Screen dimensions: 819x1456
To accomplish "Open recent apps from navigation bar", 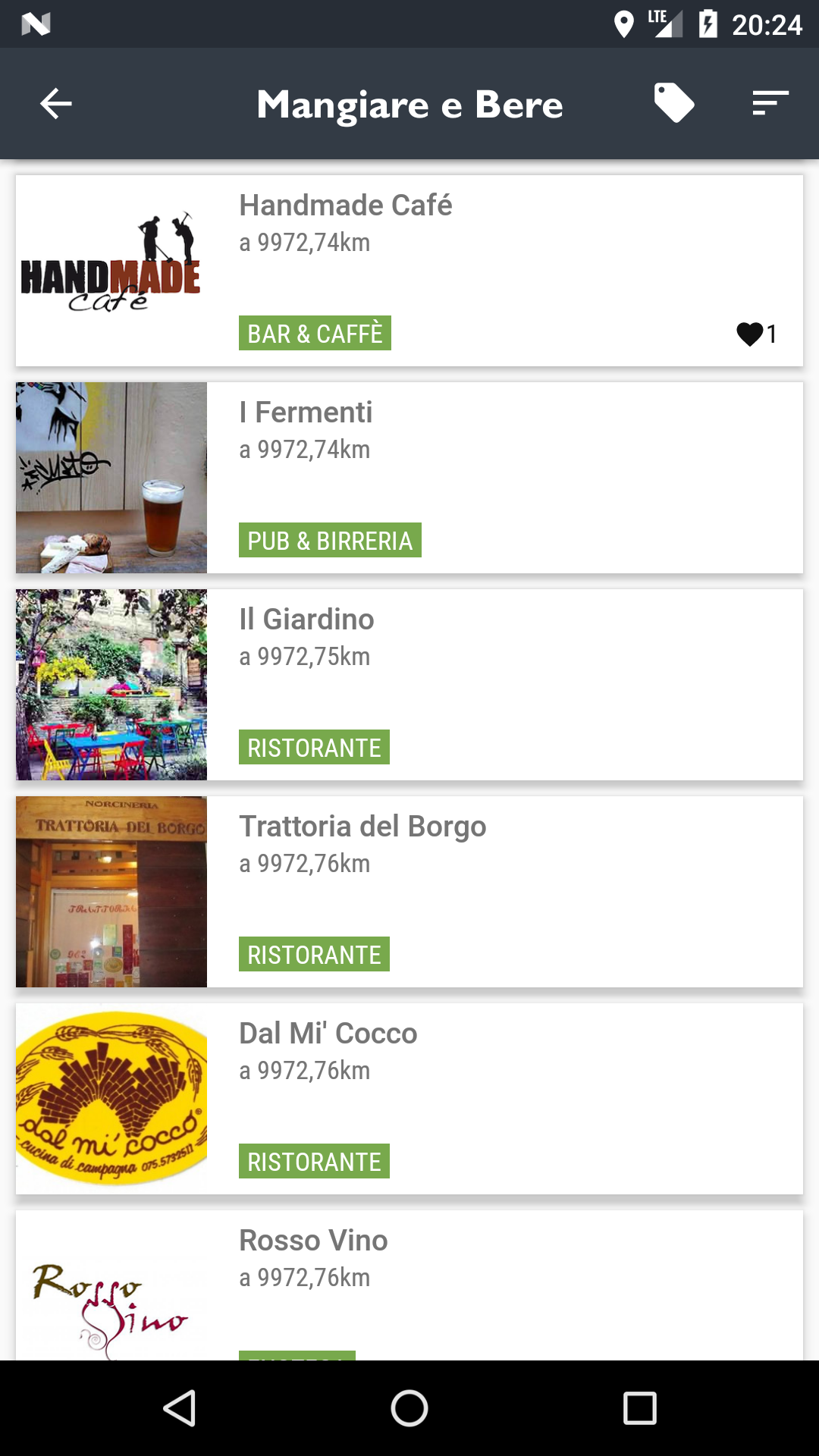I will click(639, 1409).
